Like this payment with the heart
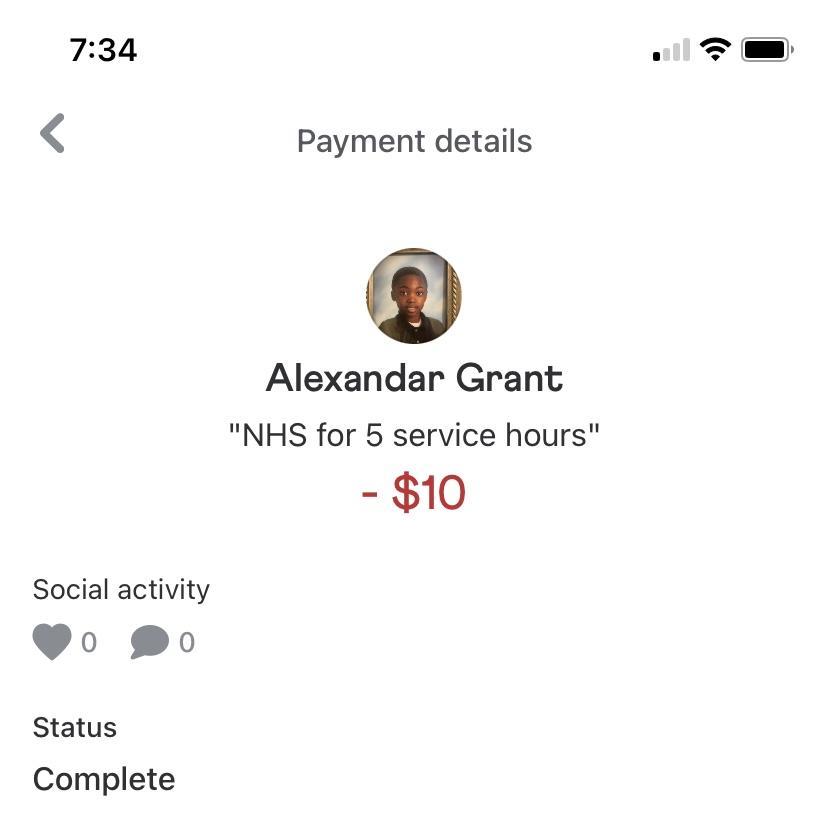Image resolution: width=828 pixels, height=828 pixels. pyautogui.click(x=53, y=642)
